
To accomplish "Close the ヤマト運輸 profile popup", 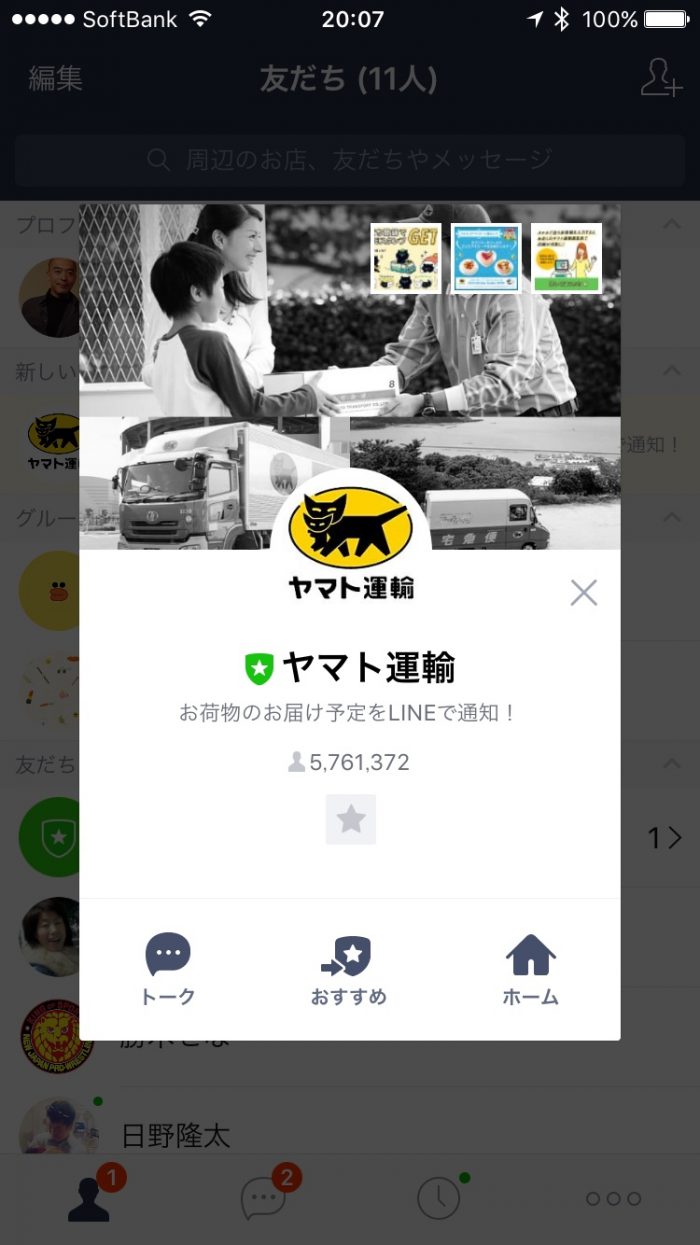I will 583,592.
